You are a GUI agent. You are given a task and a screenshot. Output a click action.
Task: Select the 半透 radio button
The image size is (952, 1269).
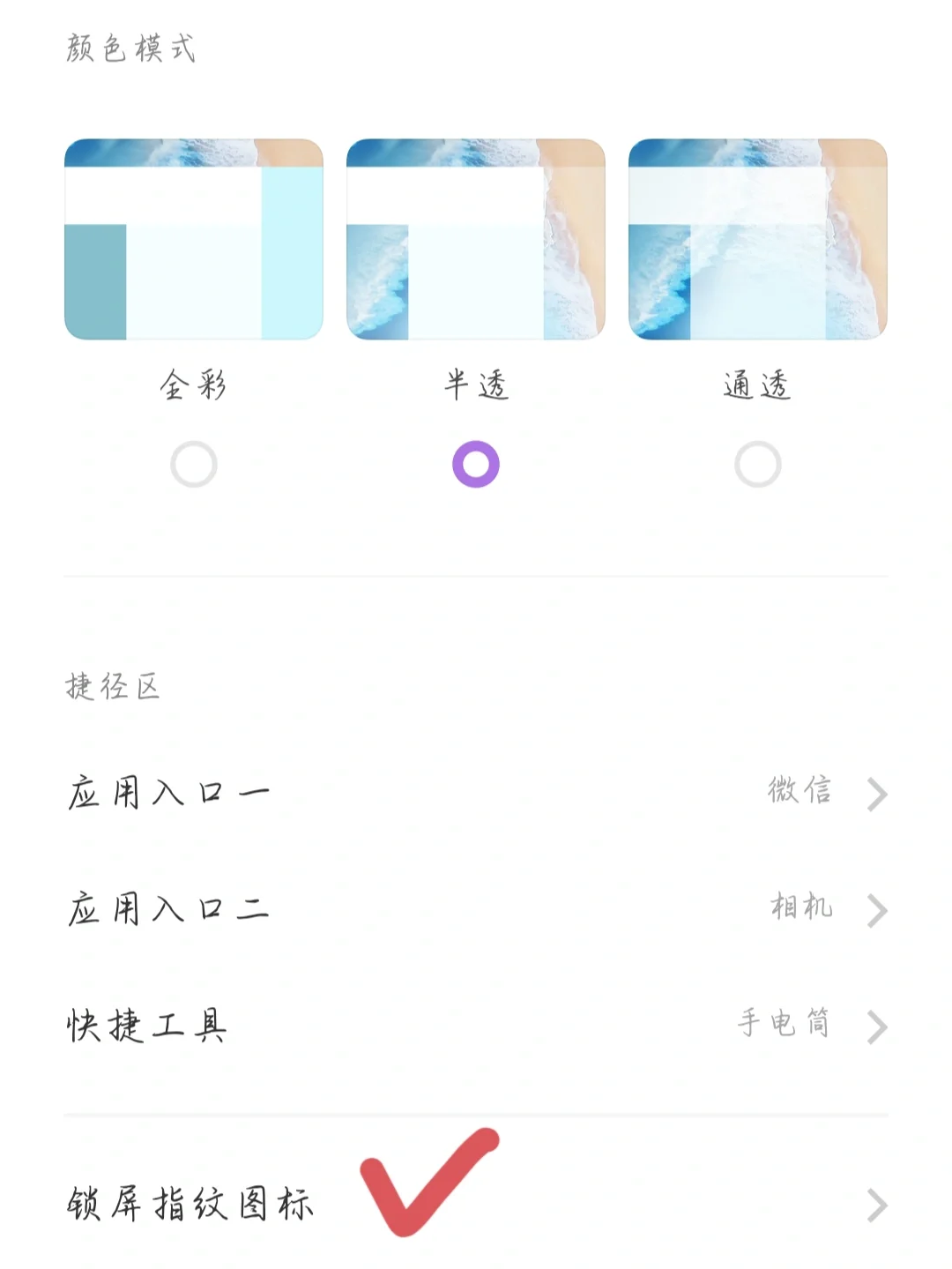click(476, 465)
